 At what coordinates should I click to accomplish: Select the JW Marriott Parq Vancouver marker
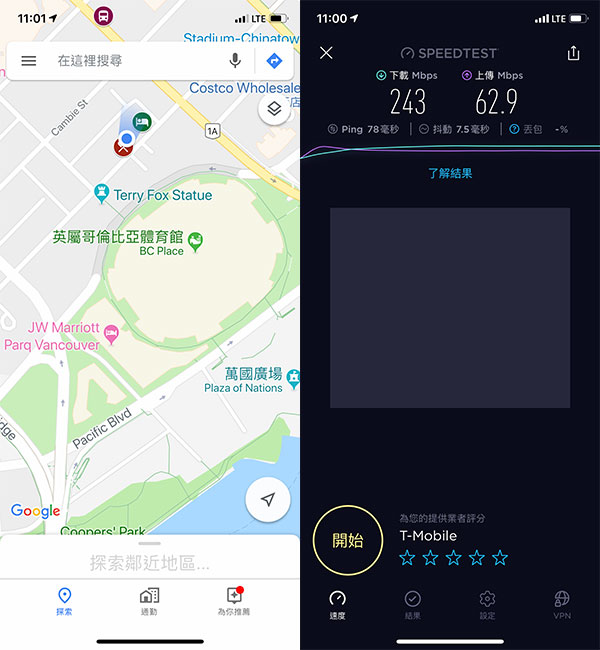tap(111, 331)
